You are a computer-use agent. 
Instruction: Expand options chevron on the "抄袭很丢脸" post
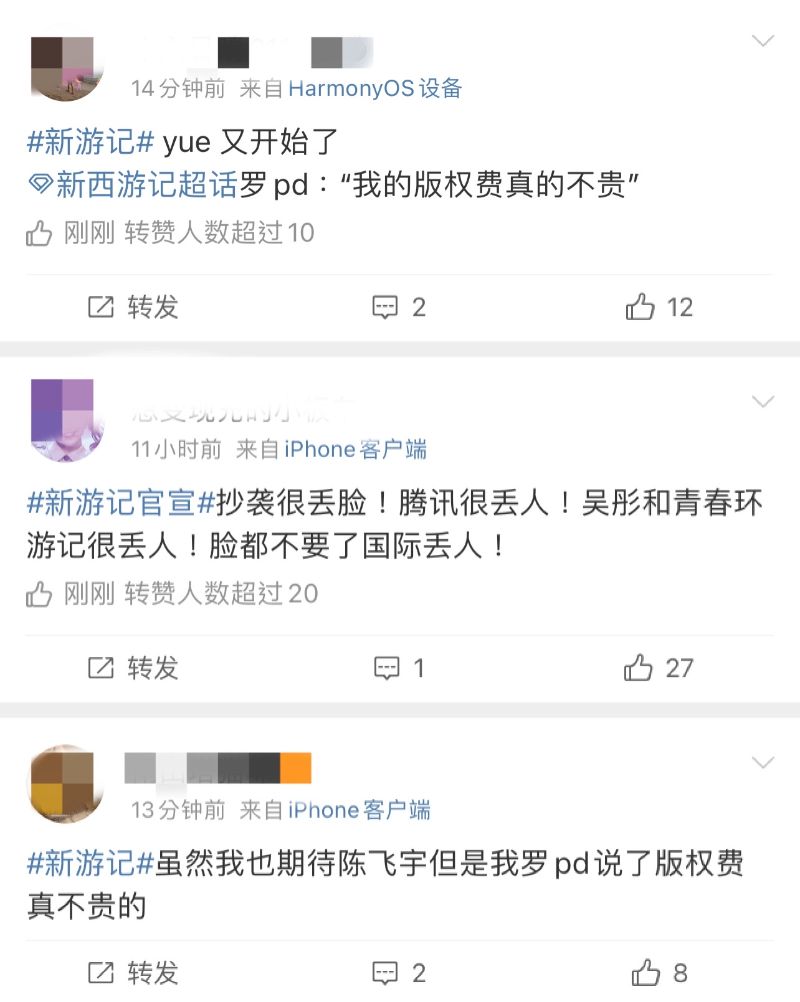tap(763, 402)
